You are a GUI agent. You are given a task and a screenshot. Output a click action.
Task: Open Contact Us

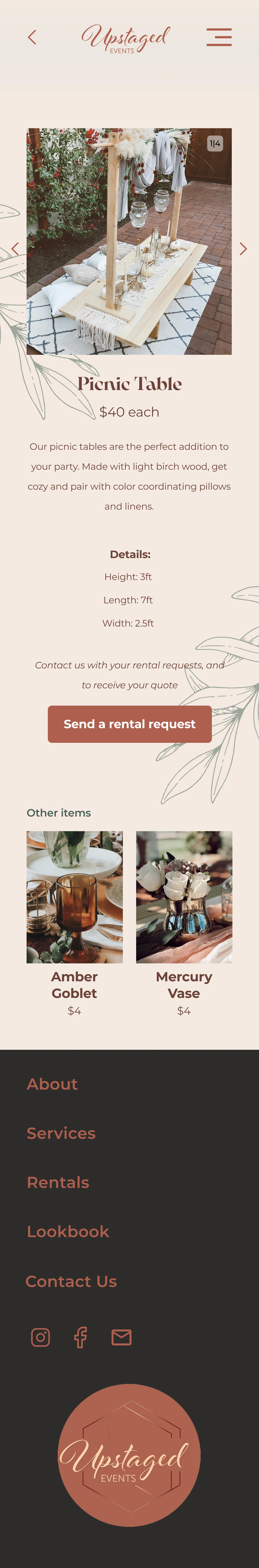(x=71, y=1281)
